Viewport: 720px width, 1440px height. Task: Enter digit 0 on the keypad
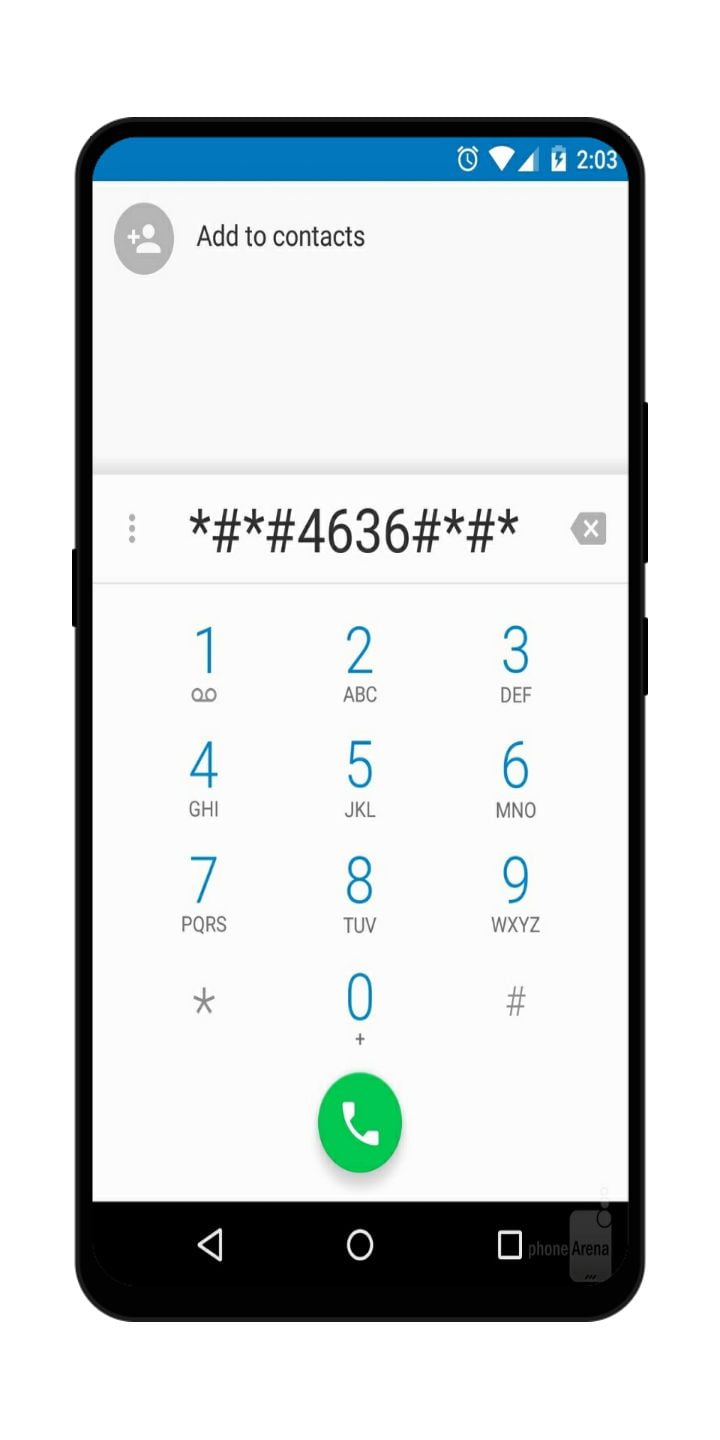click(x=360, y=1008)
